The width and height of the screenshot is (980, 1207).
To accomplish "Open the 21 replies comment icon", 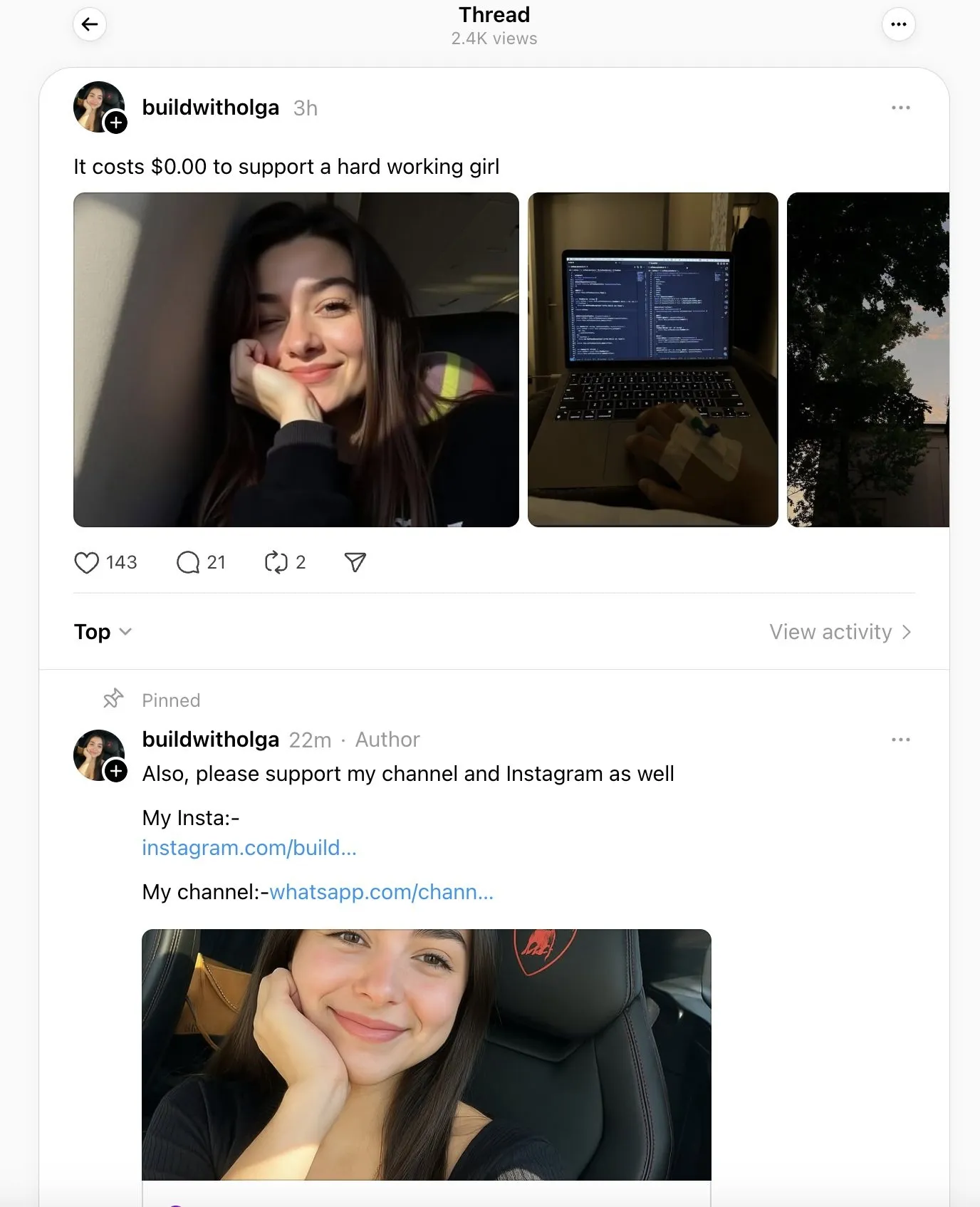I will click(x=188, y=563).
